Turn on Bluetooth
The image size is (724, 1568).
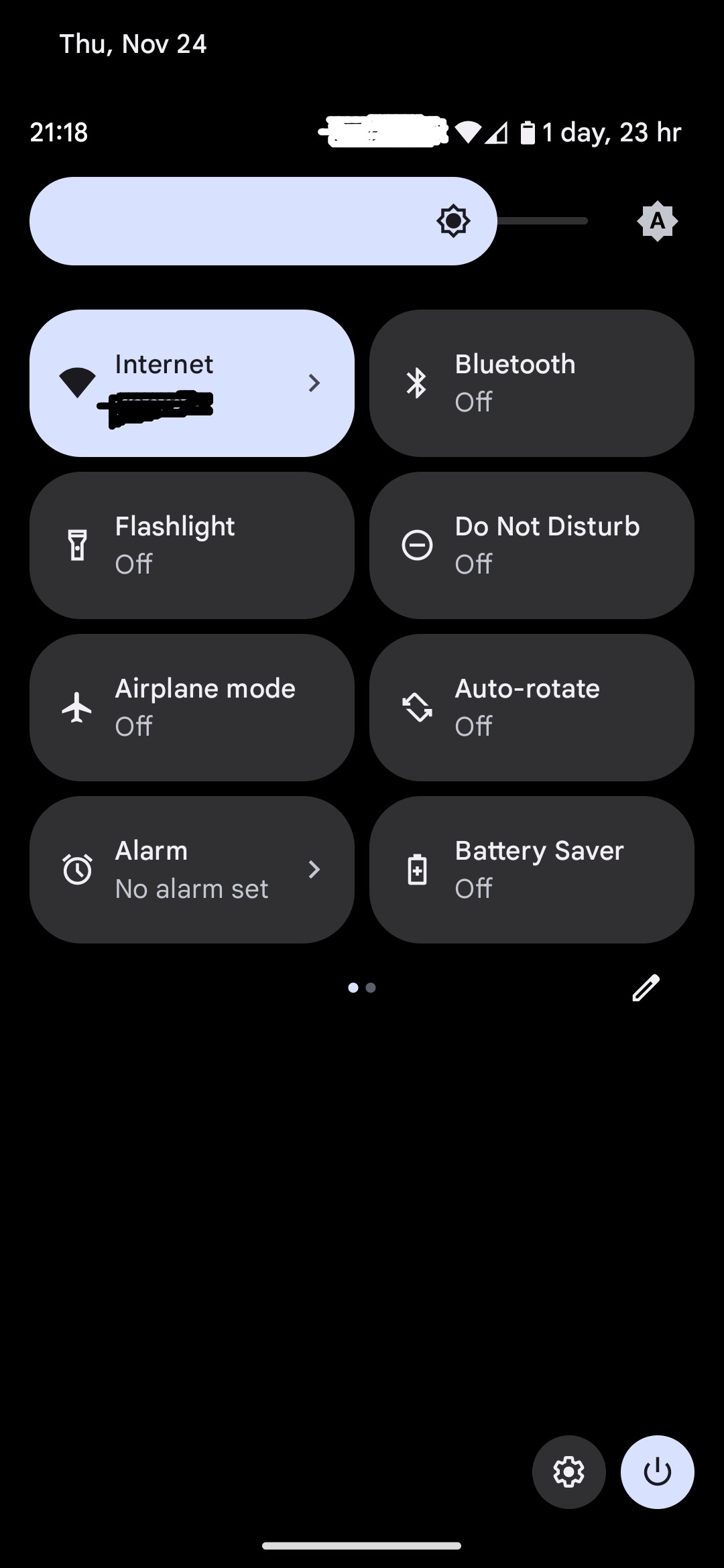[x=532, y=383]
